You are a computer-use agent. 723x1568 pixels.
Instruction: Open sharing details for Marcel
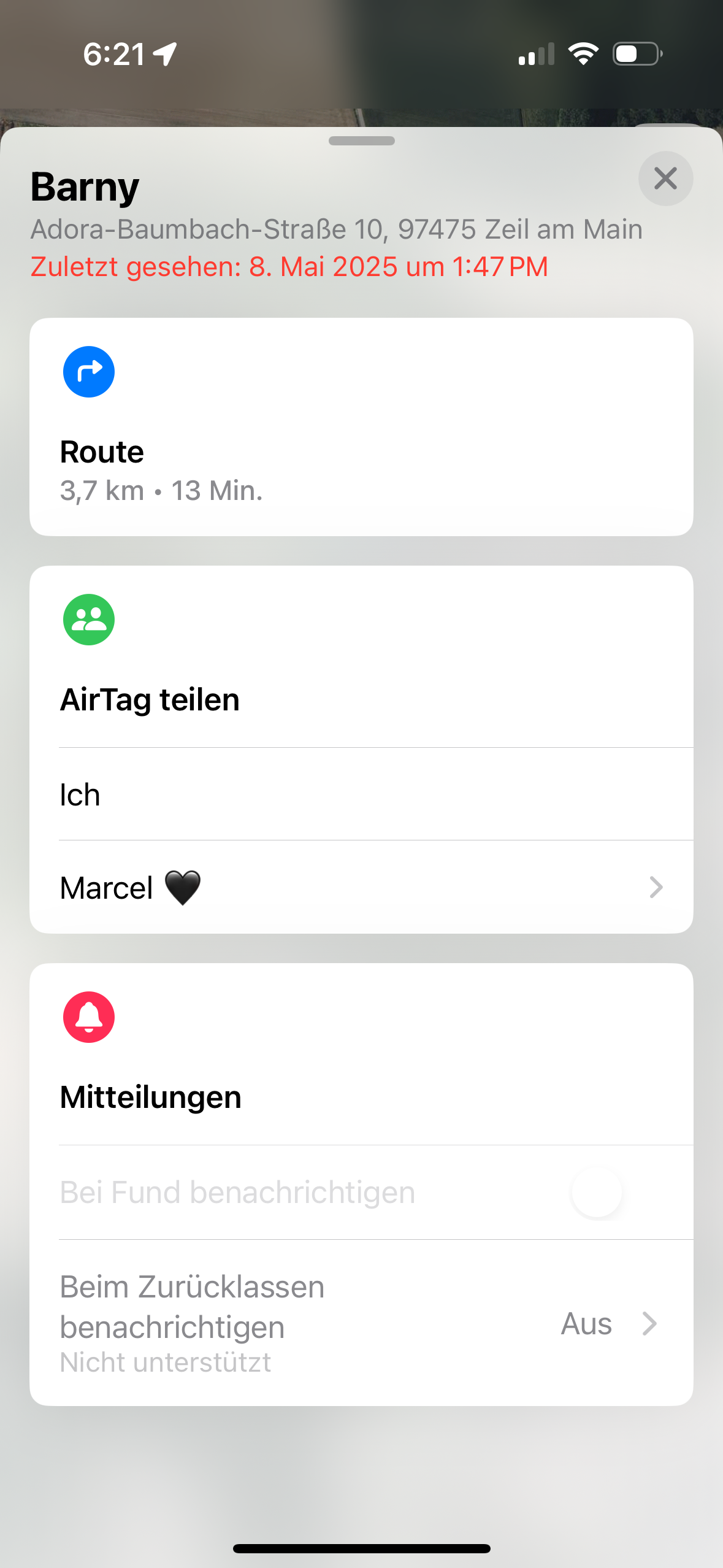pos(361,887)
